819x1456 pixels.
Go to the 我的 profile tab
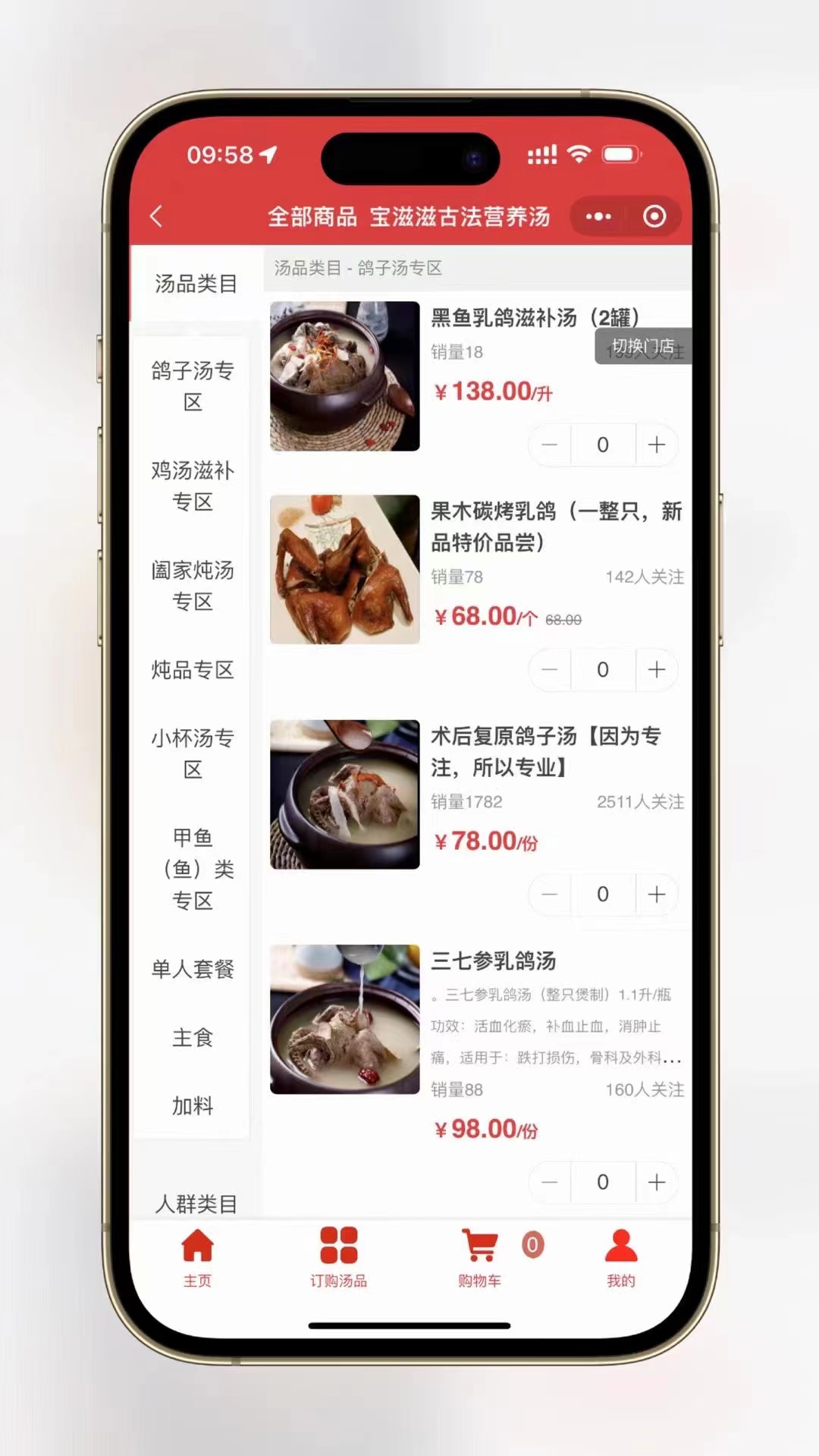620,1257
